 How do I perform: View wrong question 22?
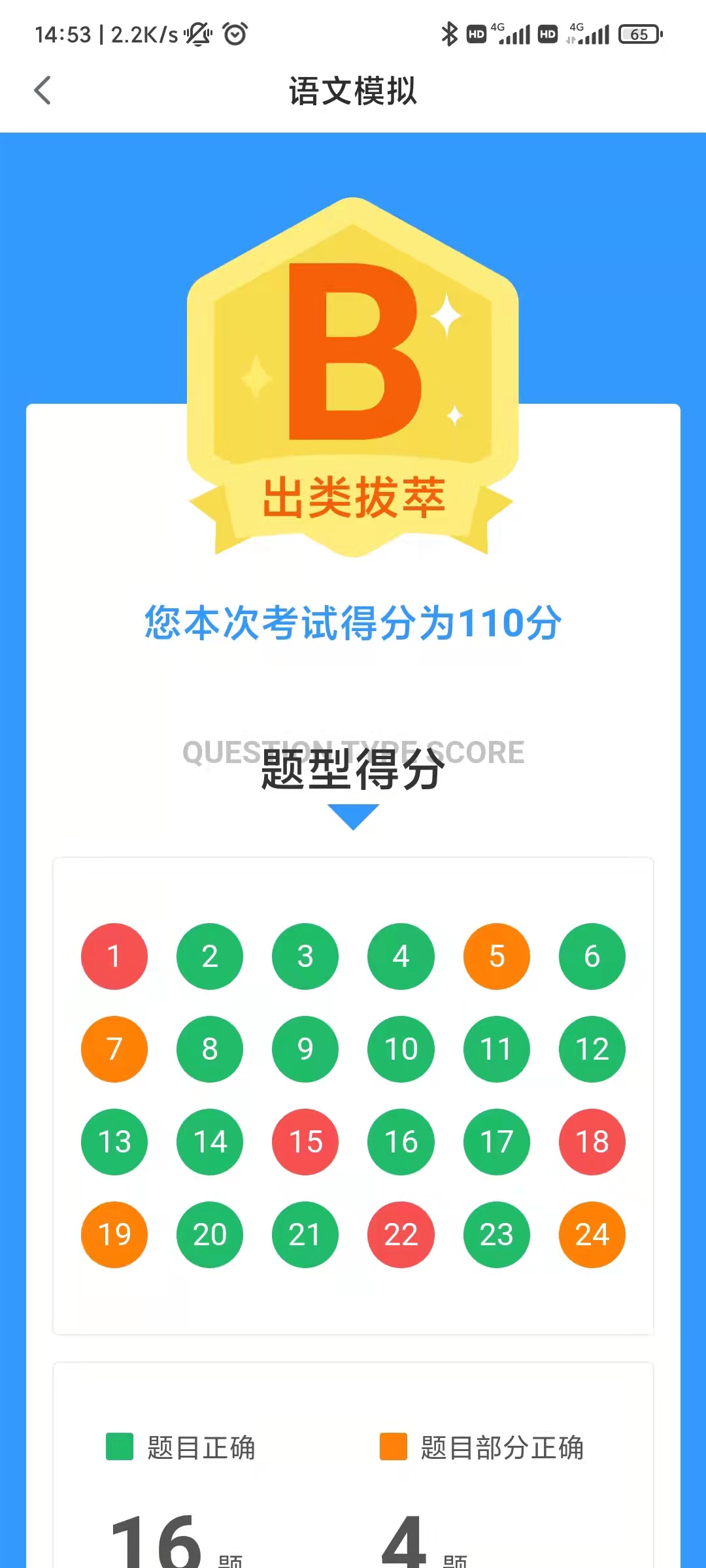tap(401, 1235)
